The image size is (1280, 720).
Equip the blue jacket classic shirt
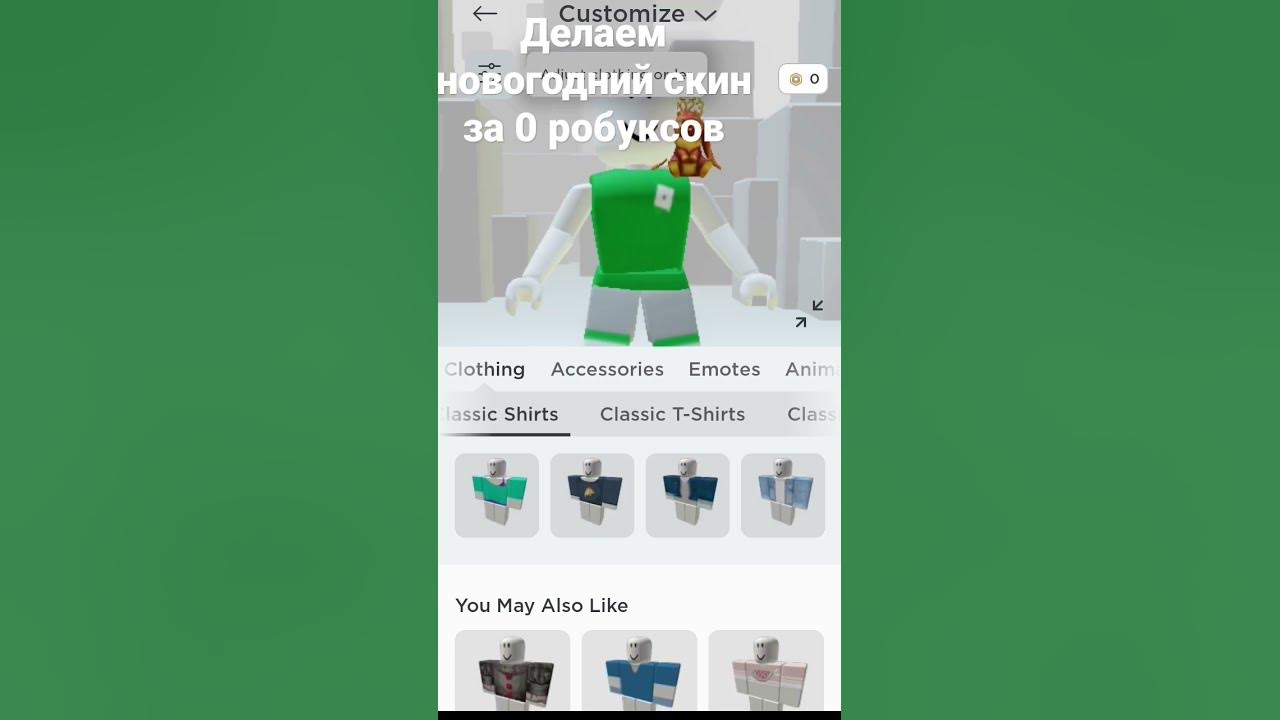(x=687, y=495)
